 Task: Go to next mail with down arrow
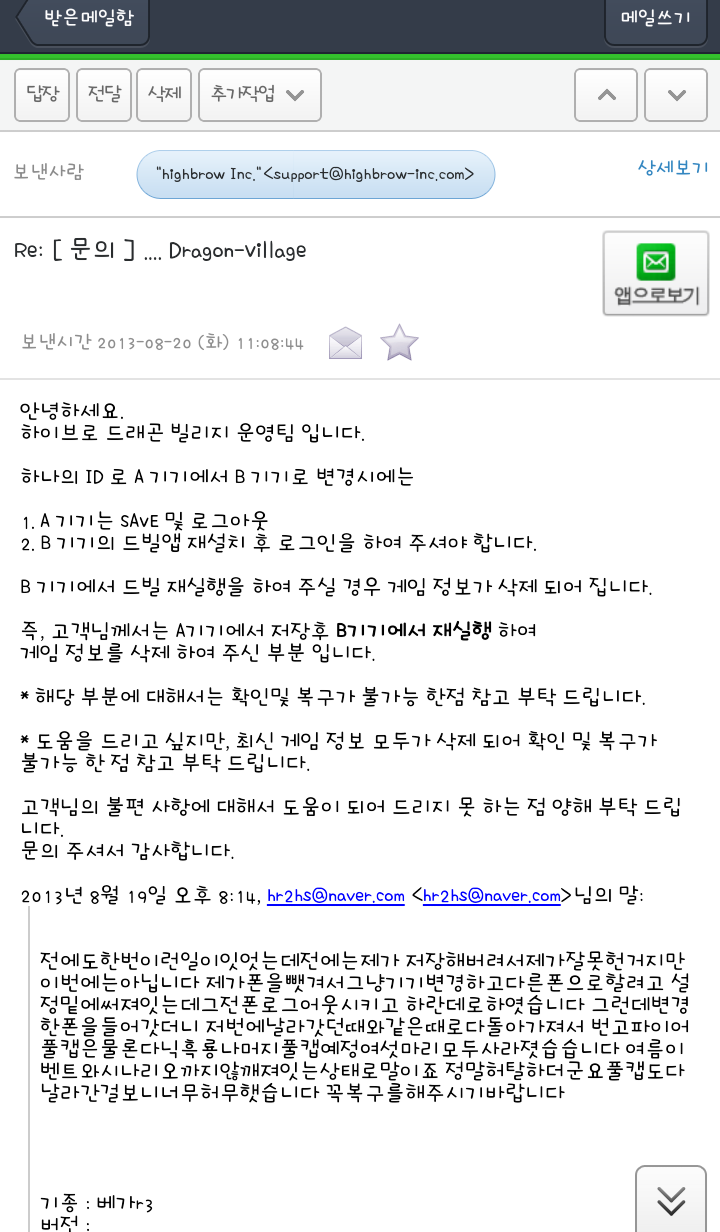pyautogui.click(x=676, y=95)
